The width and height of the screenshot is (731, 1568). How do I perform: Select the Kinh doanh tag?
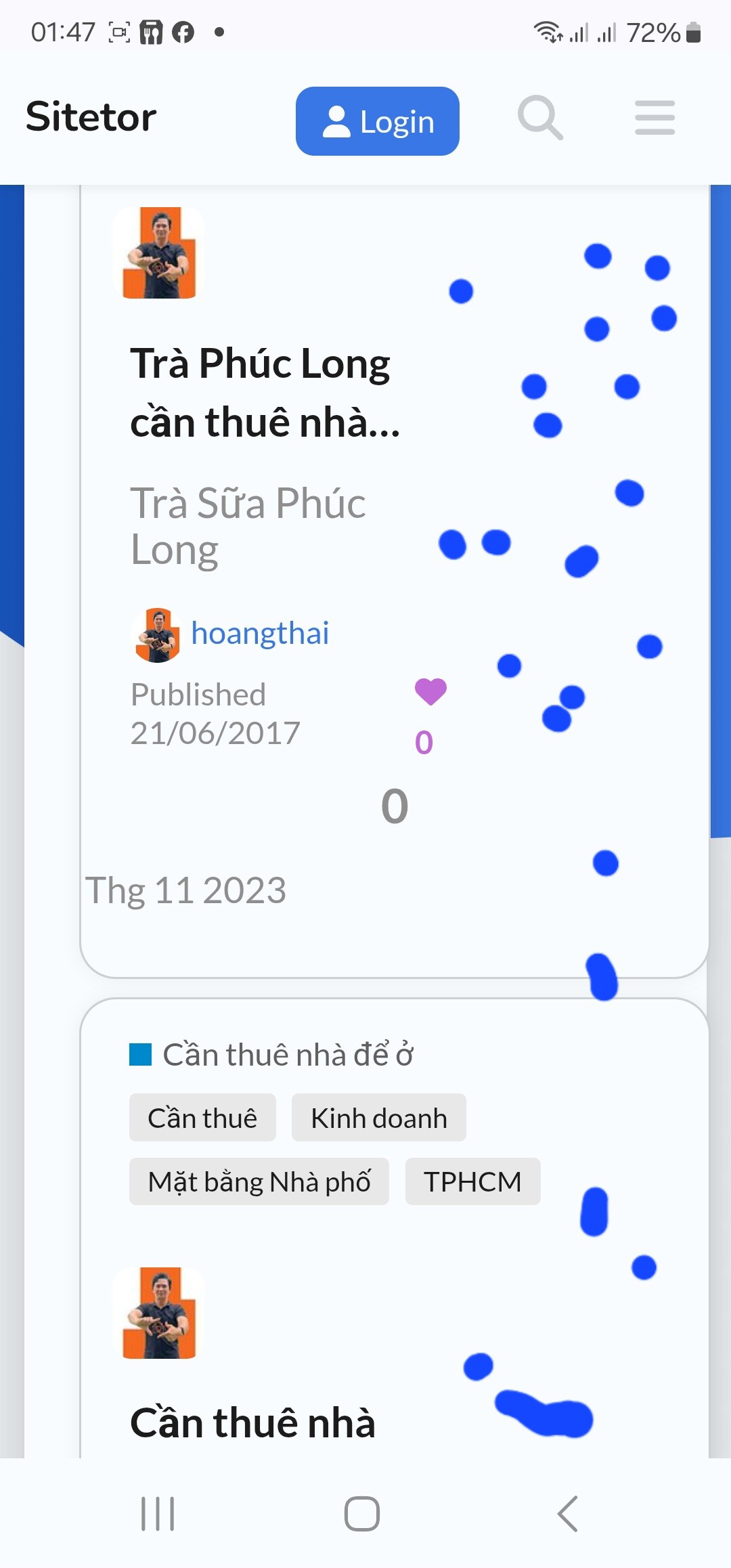(378, 1118)
